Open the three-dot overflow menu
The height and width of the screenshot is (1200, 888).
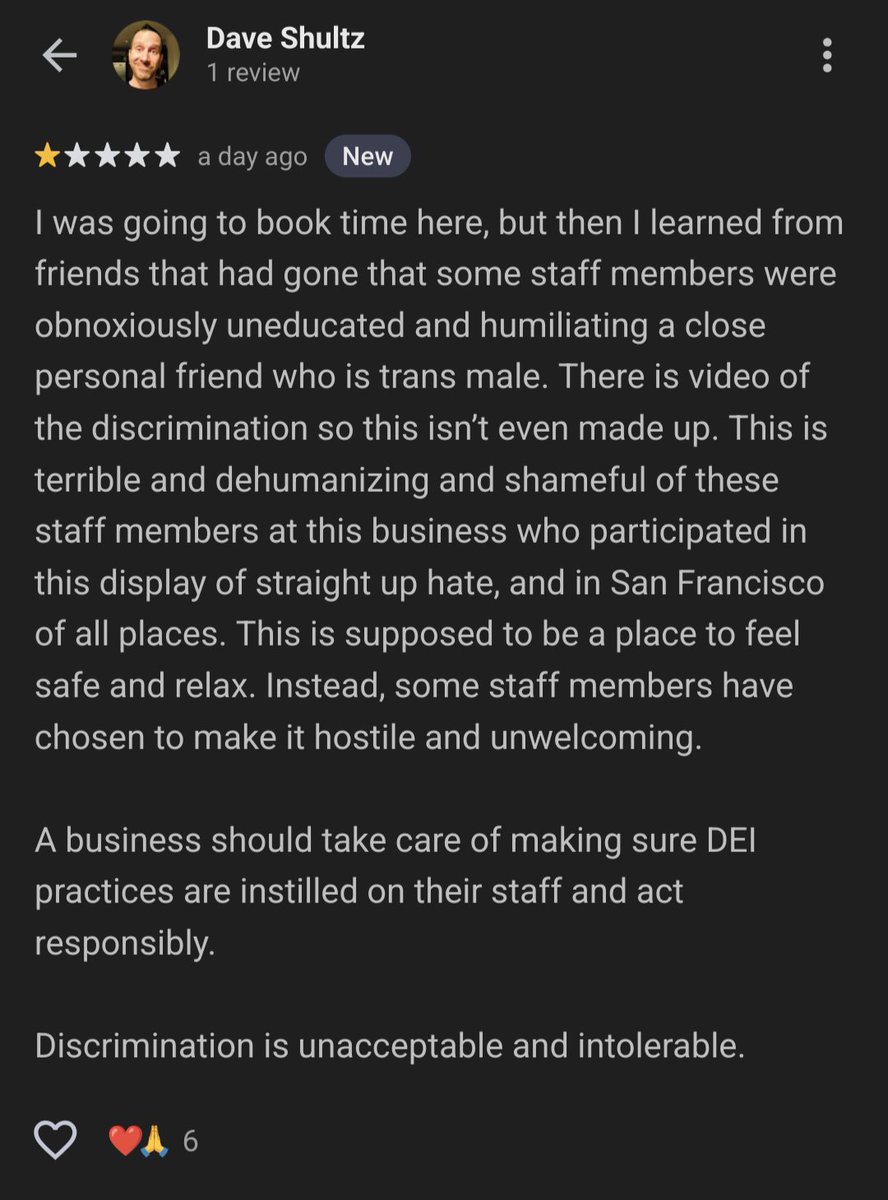pyautogui.click(x=826, y=56)
